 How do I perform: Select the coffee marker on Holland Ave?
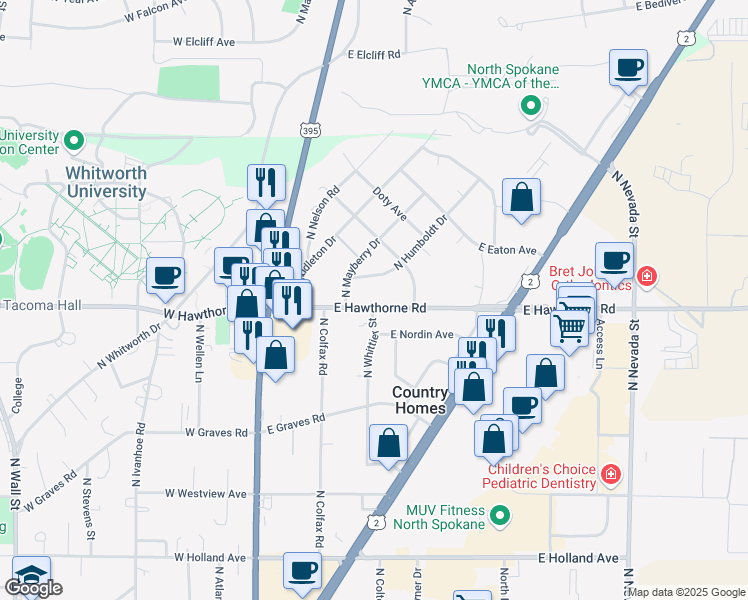[x=302, y=571]
